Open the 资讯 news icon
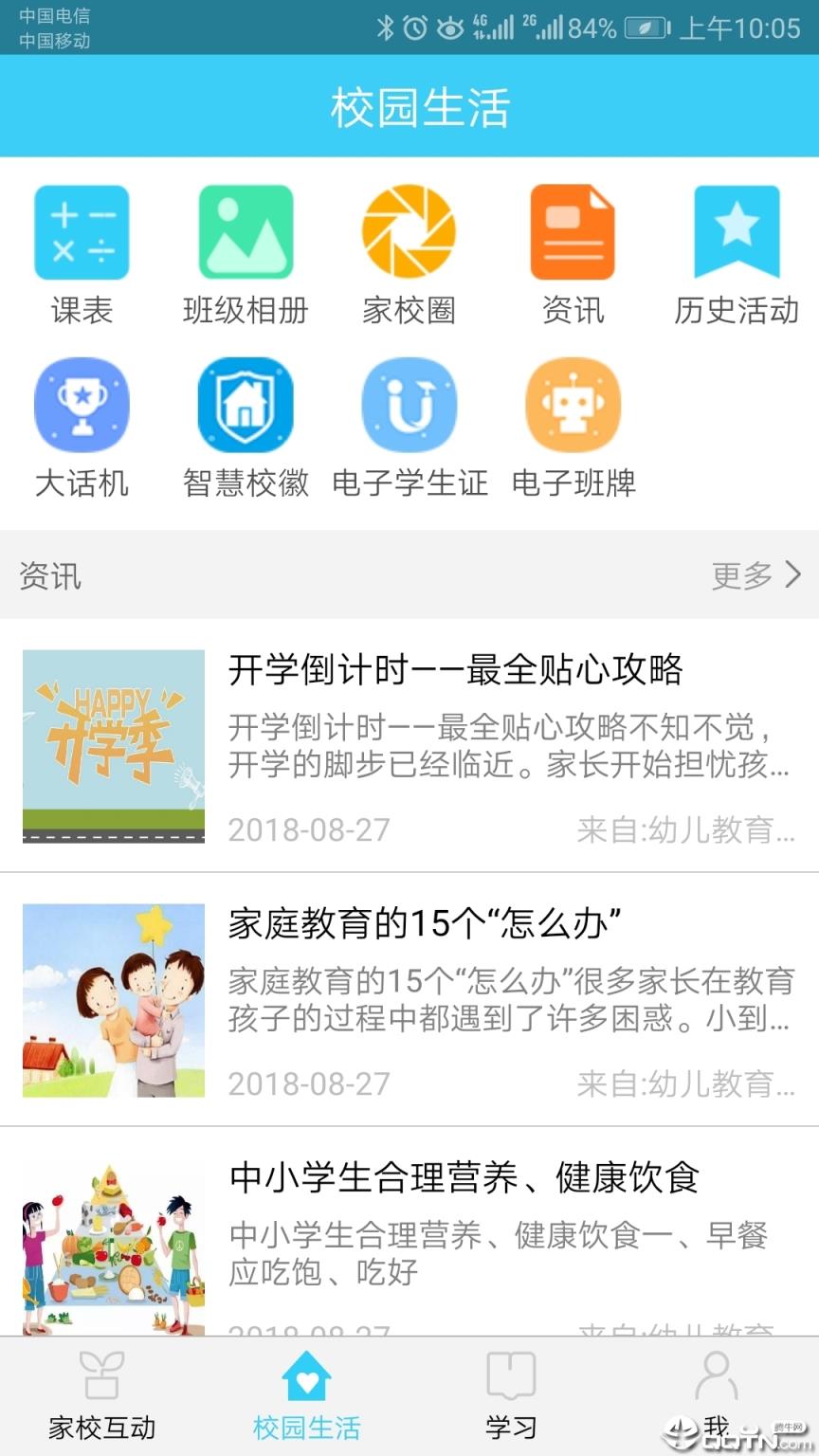819x1456 pixels. point(573,232)
